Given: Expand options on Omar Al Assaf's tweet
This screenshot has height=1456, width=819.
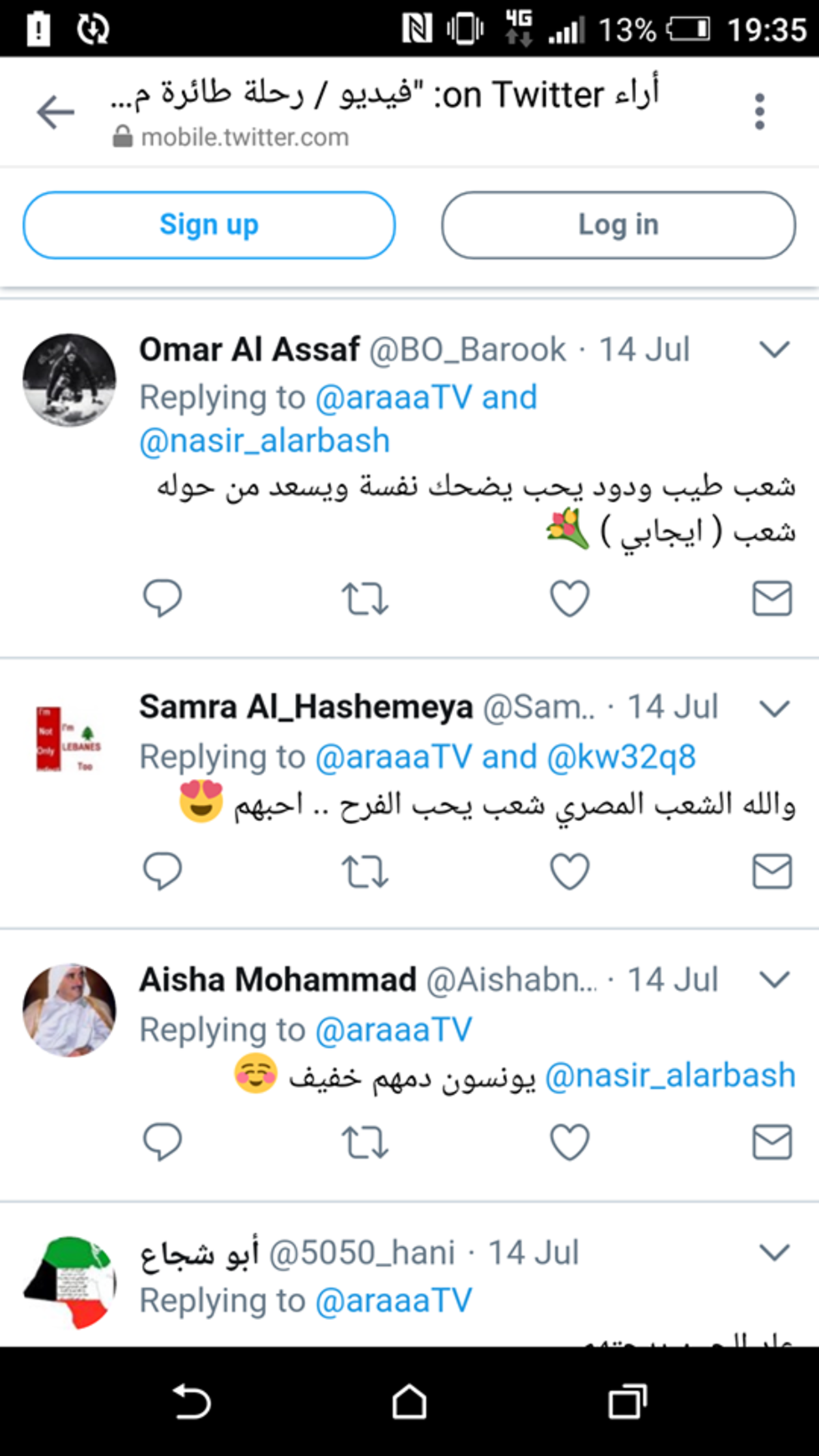Looking at the screenshot, I should 775,349.
